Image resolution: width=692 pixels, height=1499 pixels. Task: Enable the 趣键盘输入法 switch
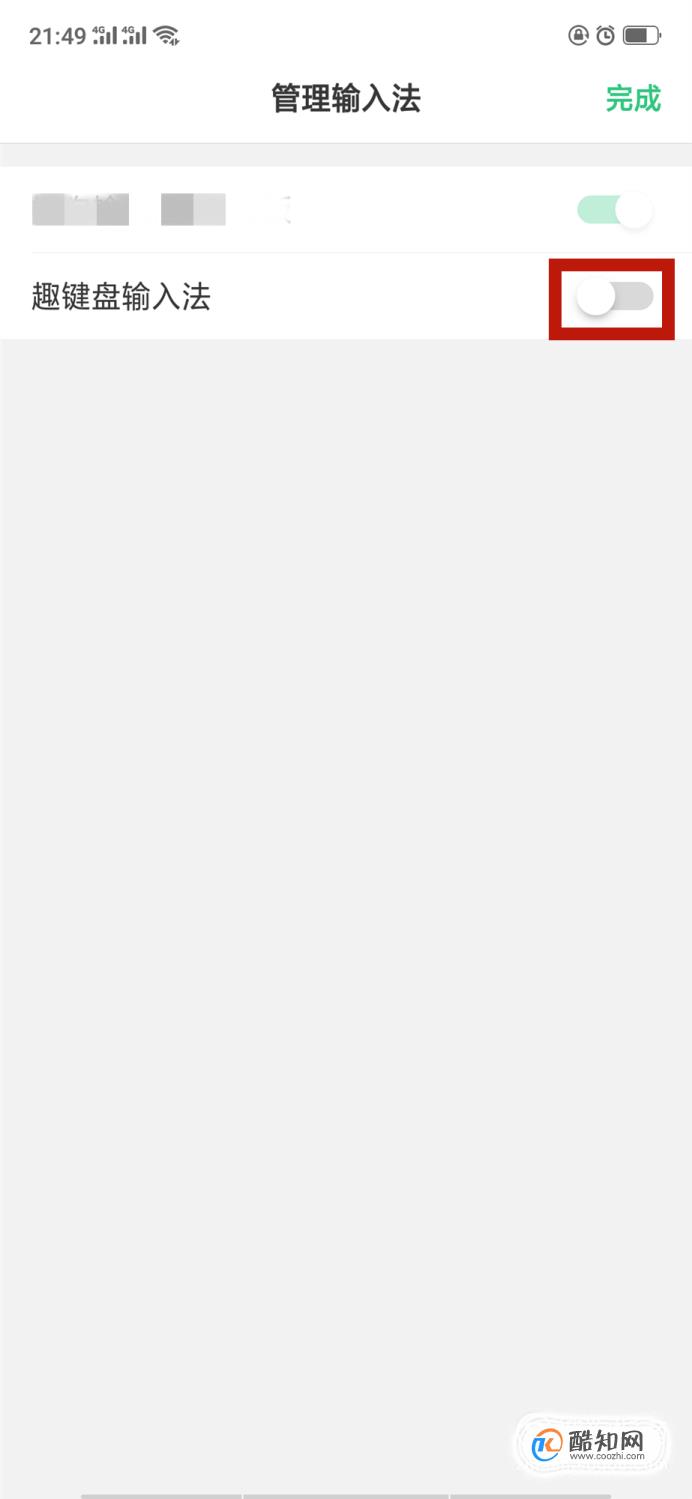[615, 297]
